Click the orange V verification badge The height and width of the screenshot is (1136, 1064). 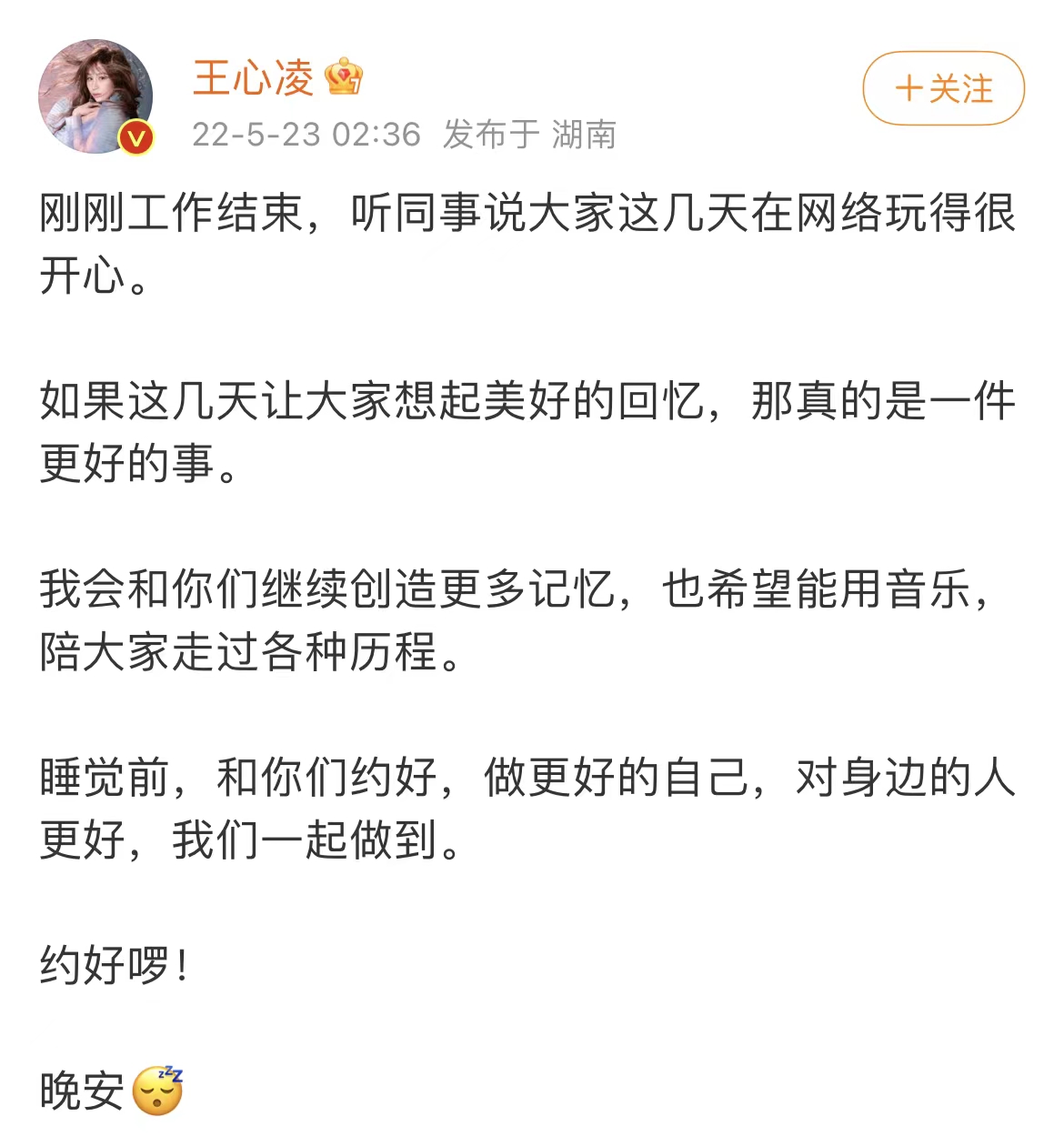tap(136, 136)
